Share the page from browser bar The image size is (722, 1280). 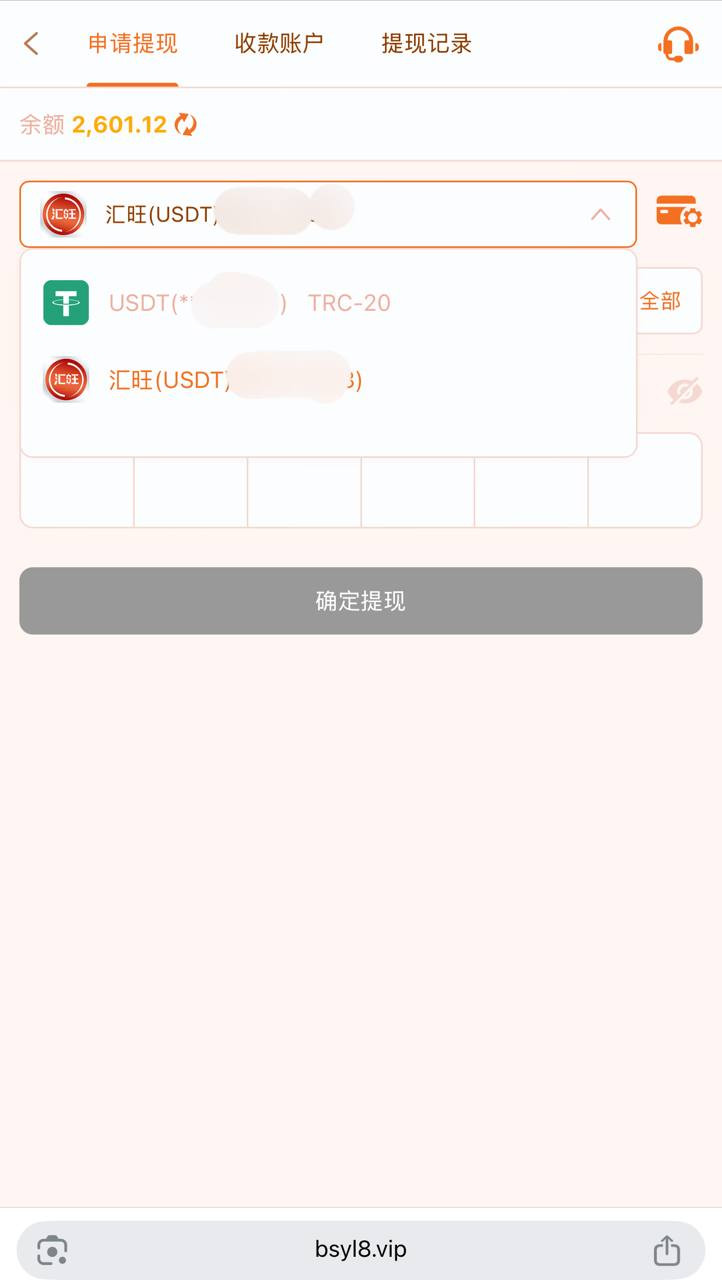click(x=666, y=1249)
